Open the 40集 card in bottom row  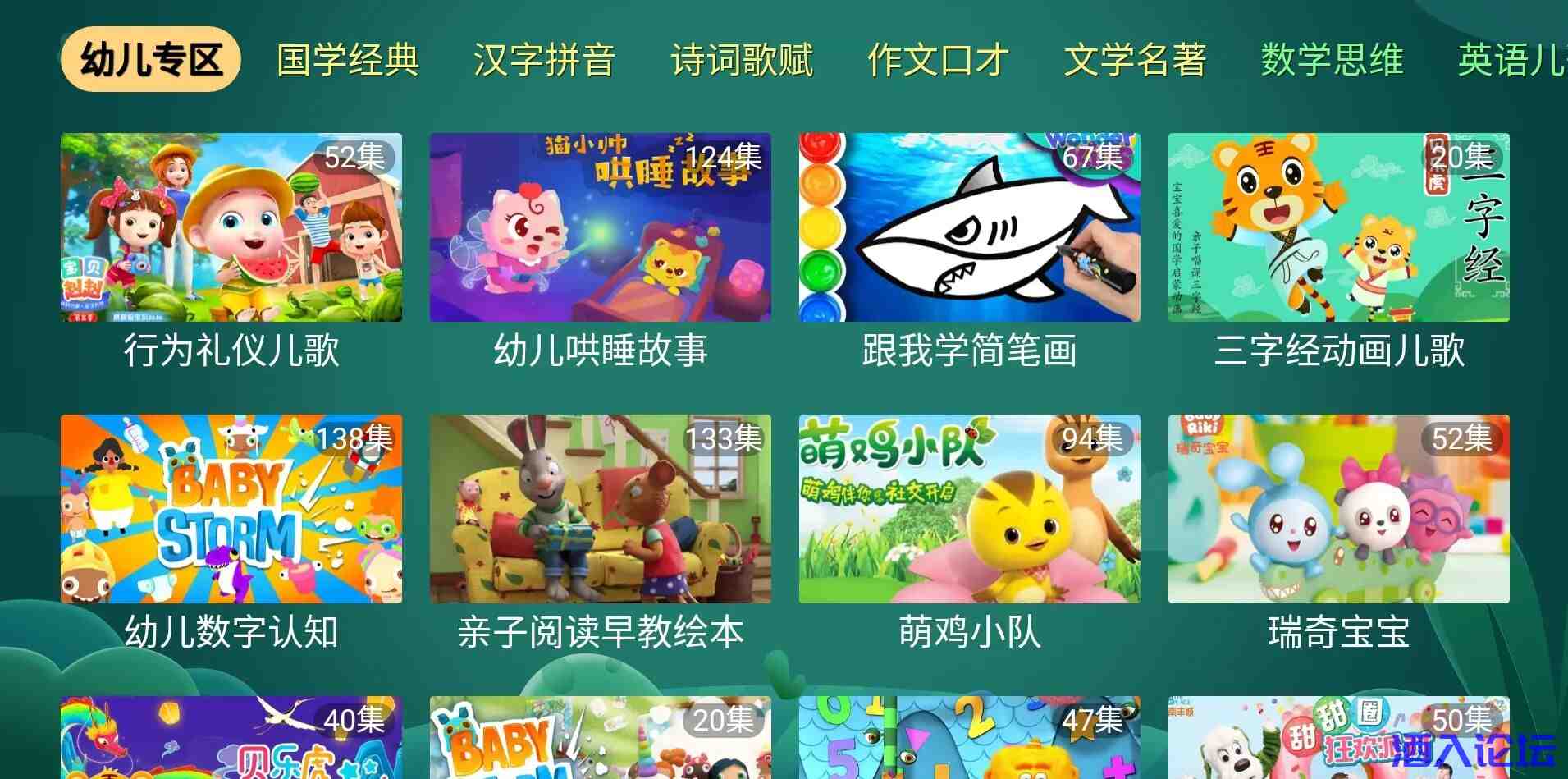pyautogui.click(x=231, y=739)
